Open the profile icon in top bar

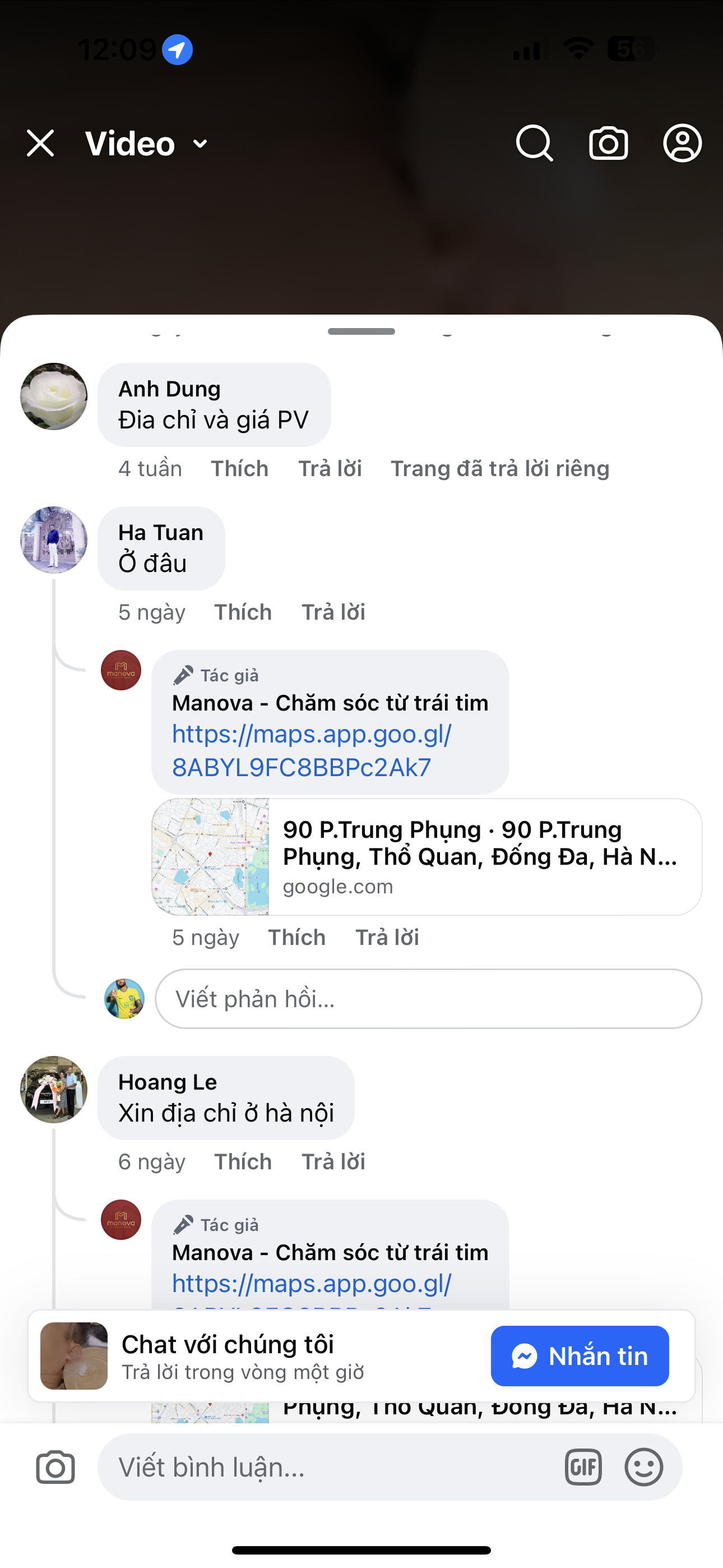click(682, 144)
